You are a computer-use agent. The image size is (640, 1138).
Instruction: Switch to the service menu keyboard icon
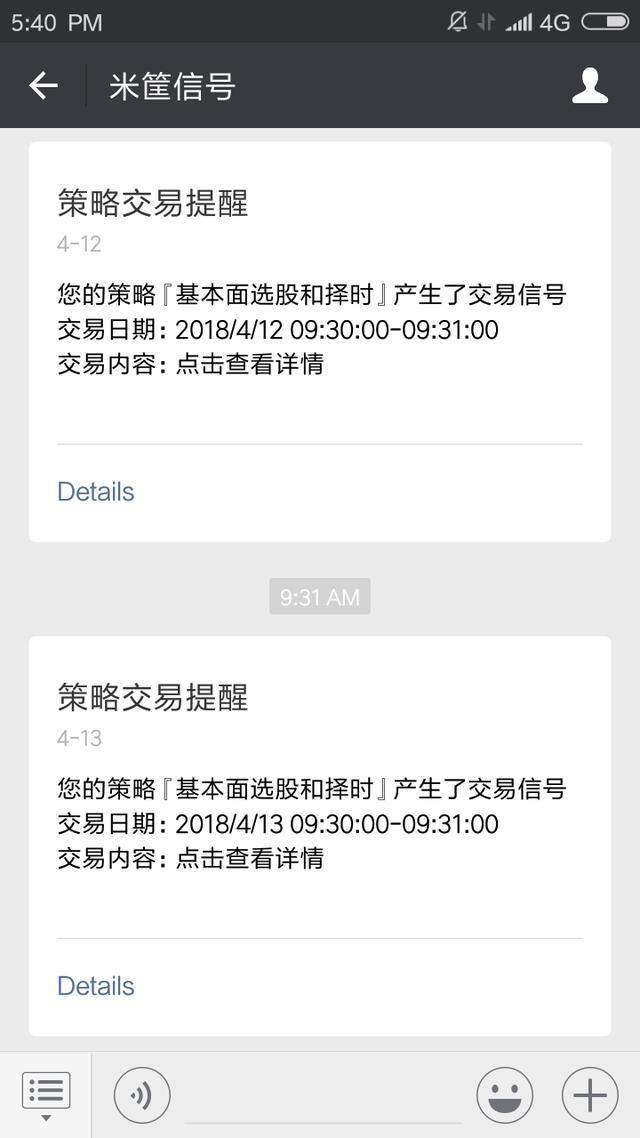(x=46, y=1094)
